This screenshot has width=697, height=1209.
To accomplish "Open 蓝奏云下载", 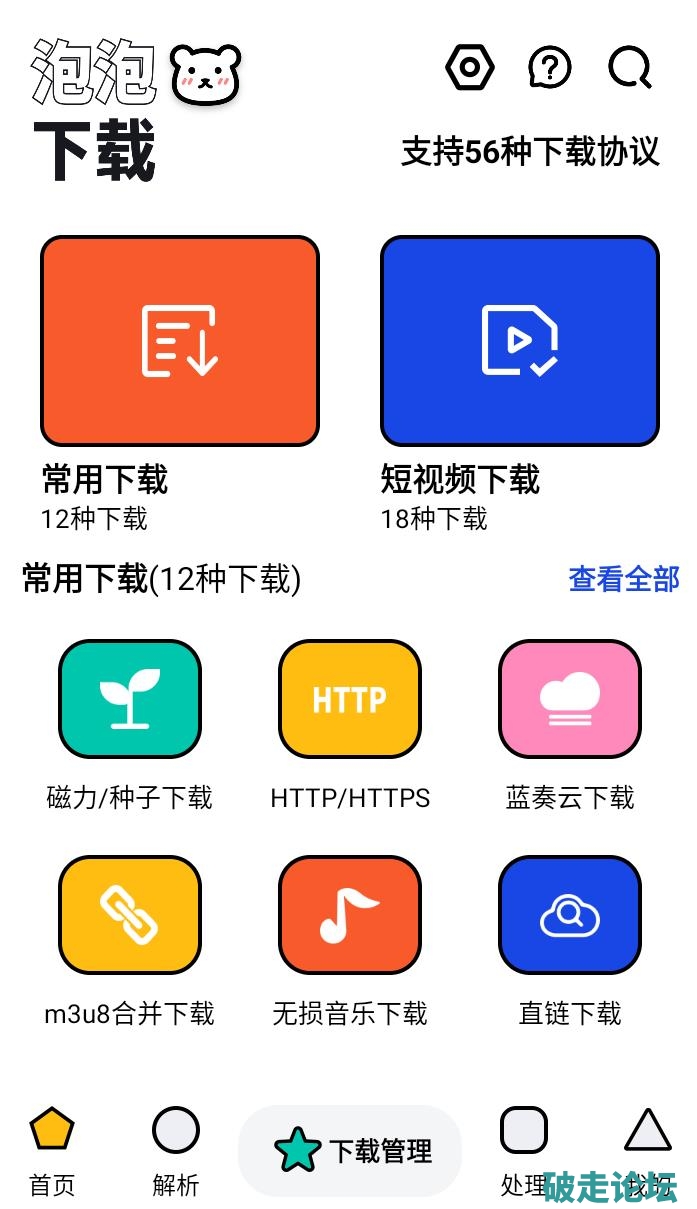I will 570,699.
